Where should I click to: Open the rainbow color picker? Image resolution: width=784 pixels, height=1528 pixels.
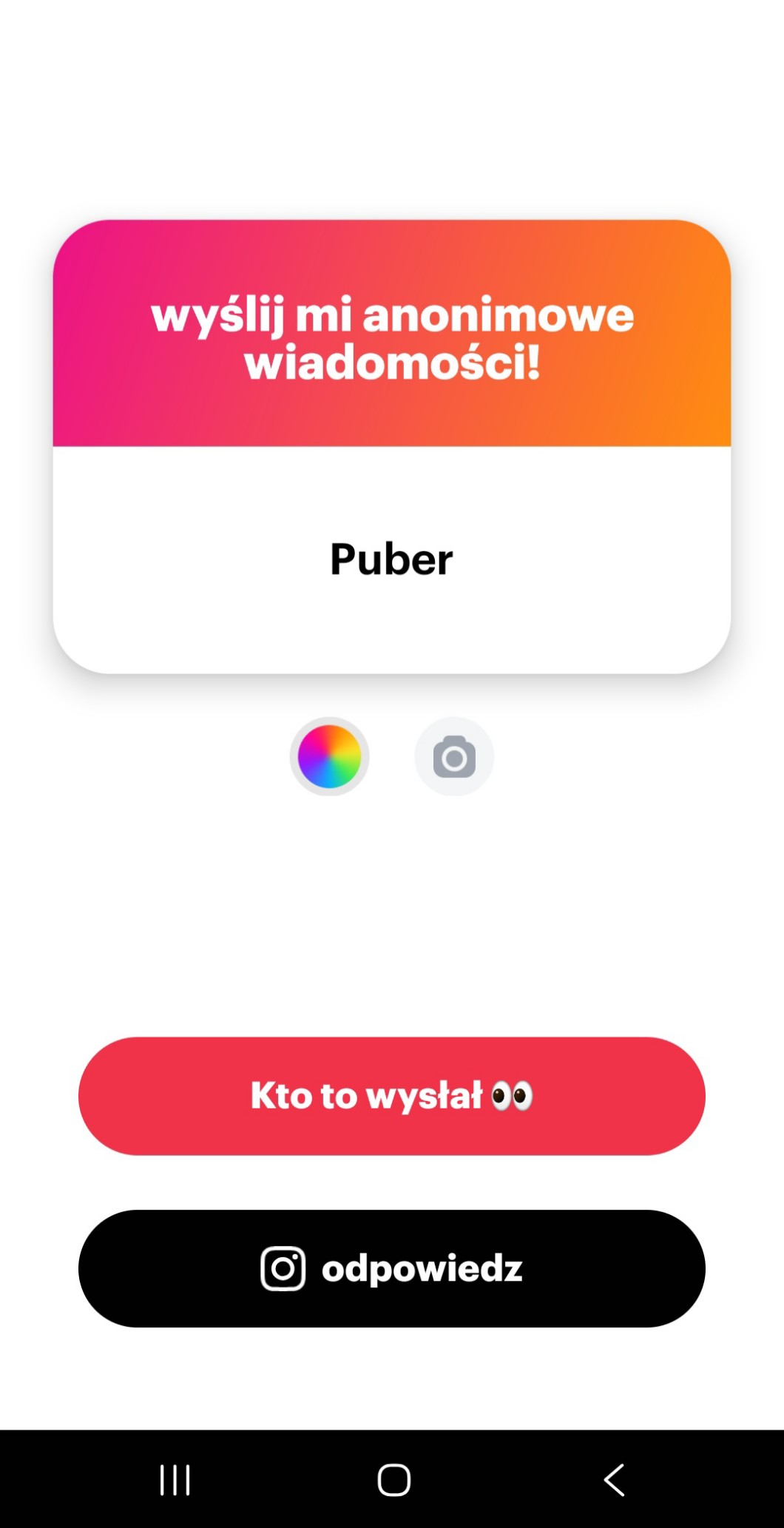329,756
